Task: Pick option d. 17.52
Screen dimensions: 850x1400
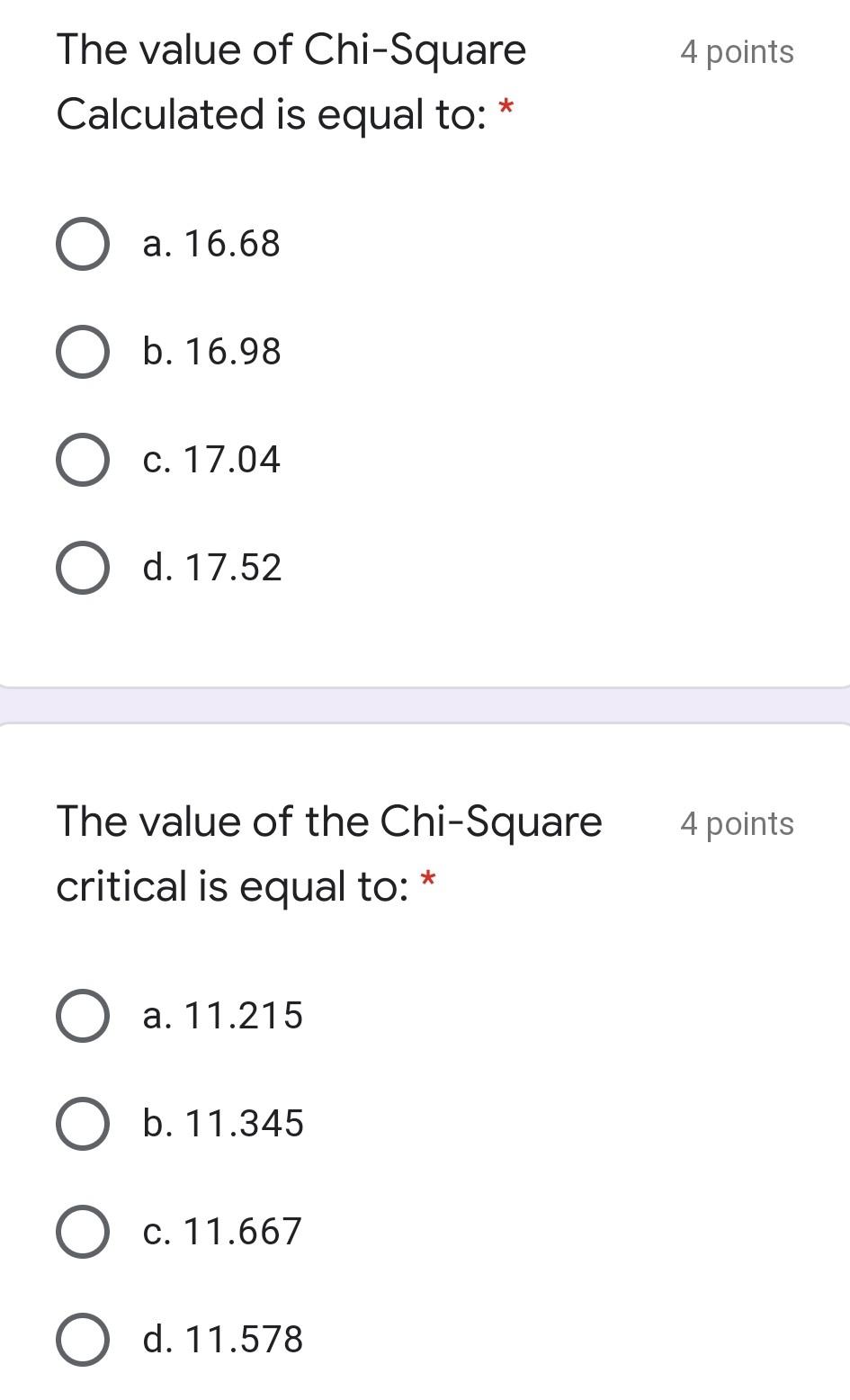Action: click(83, 568)
